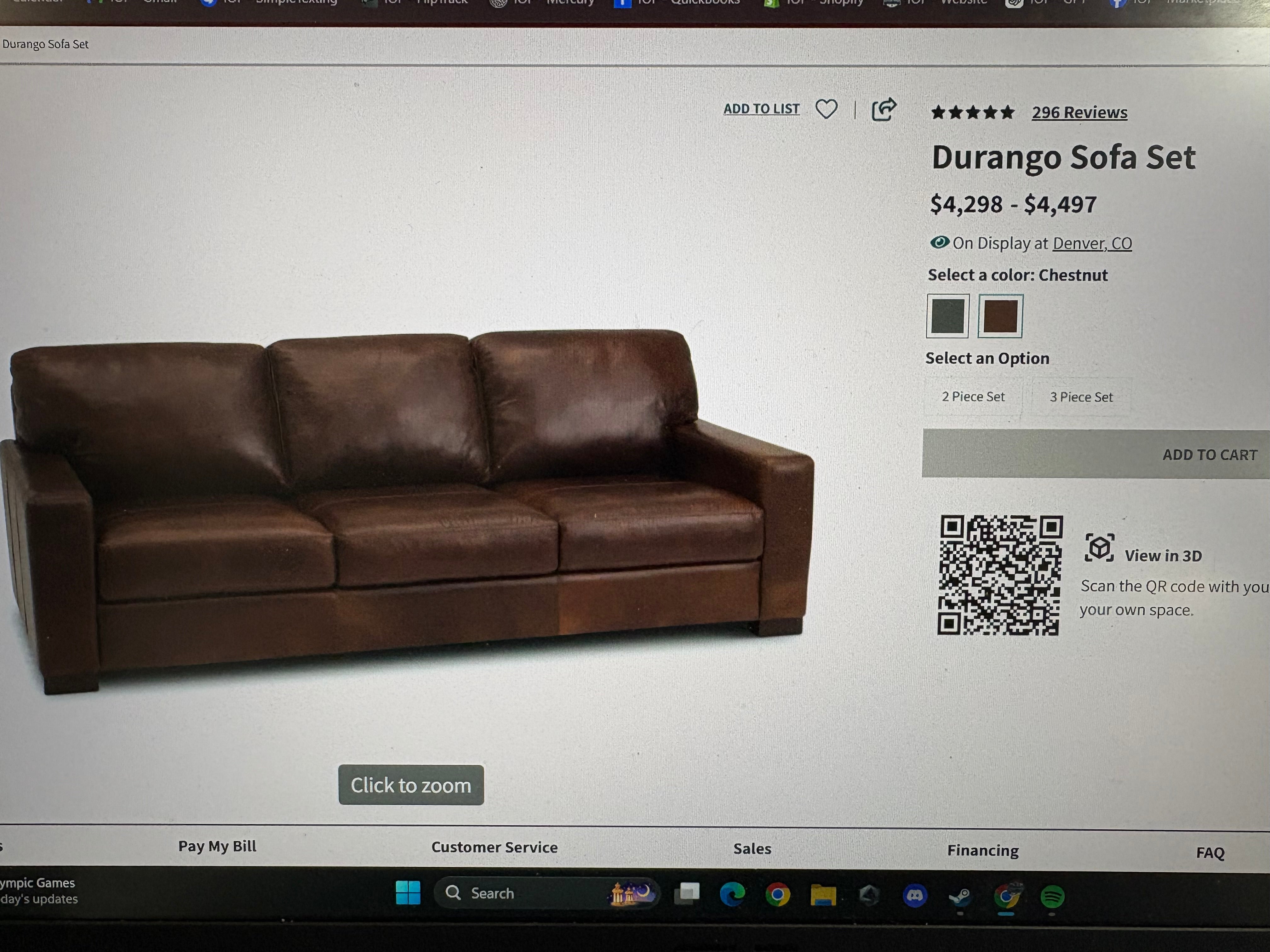Click to zoom the sofa image

pos(411,785)
